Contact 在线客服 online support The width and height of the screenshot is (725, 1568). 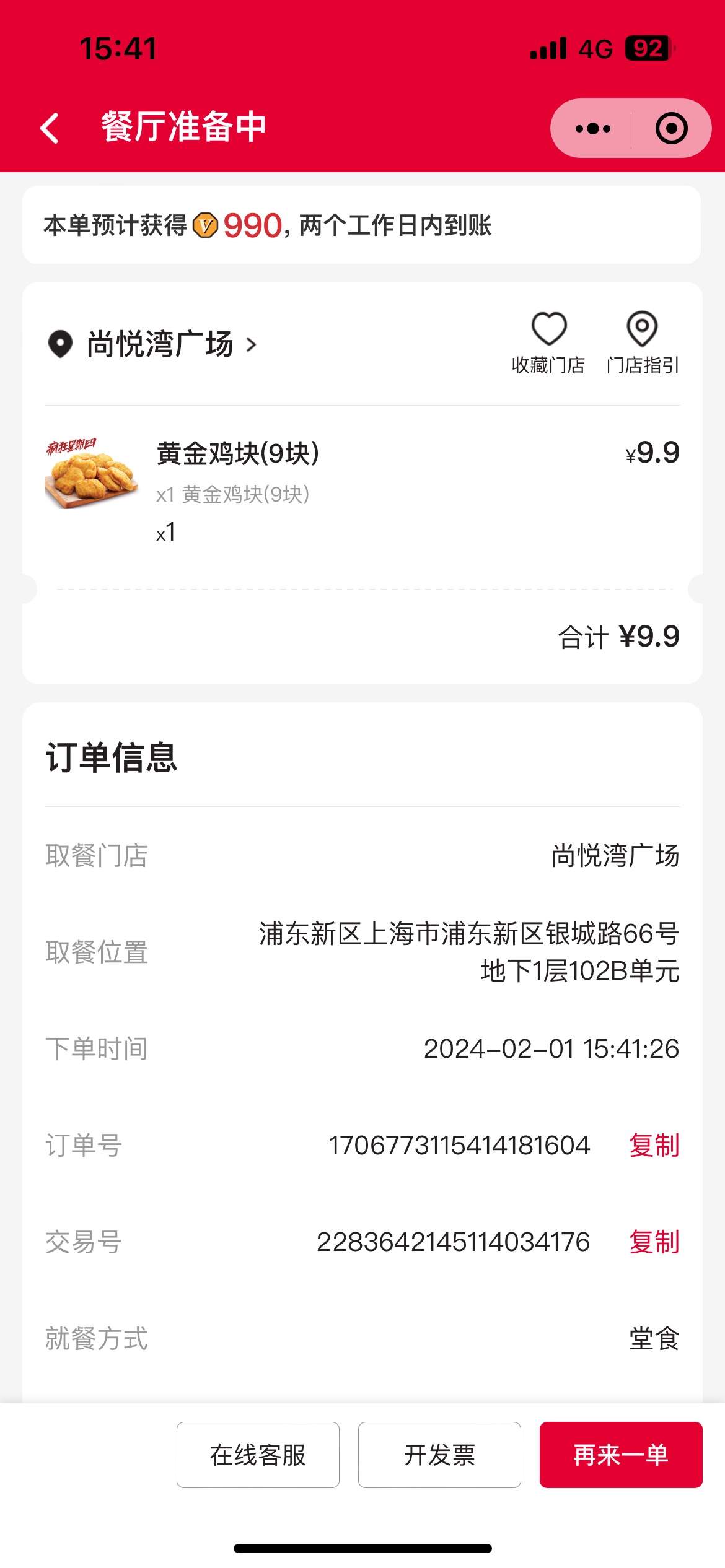[x=258, y=1455]
